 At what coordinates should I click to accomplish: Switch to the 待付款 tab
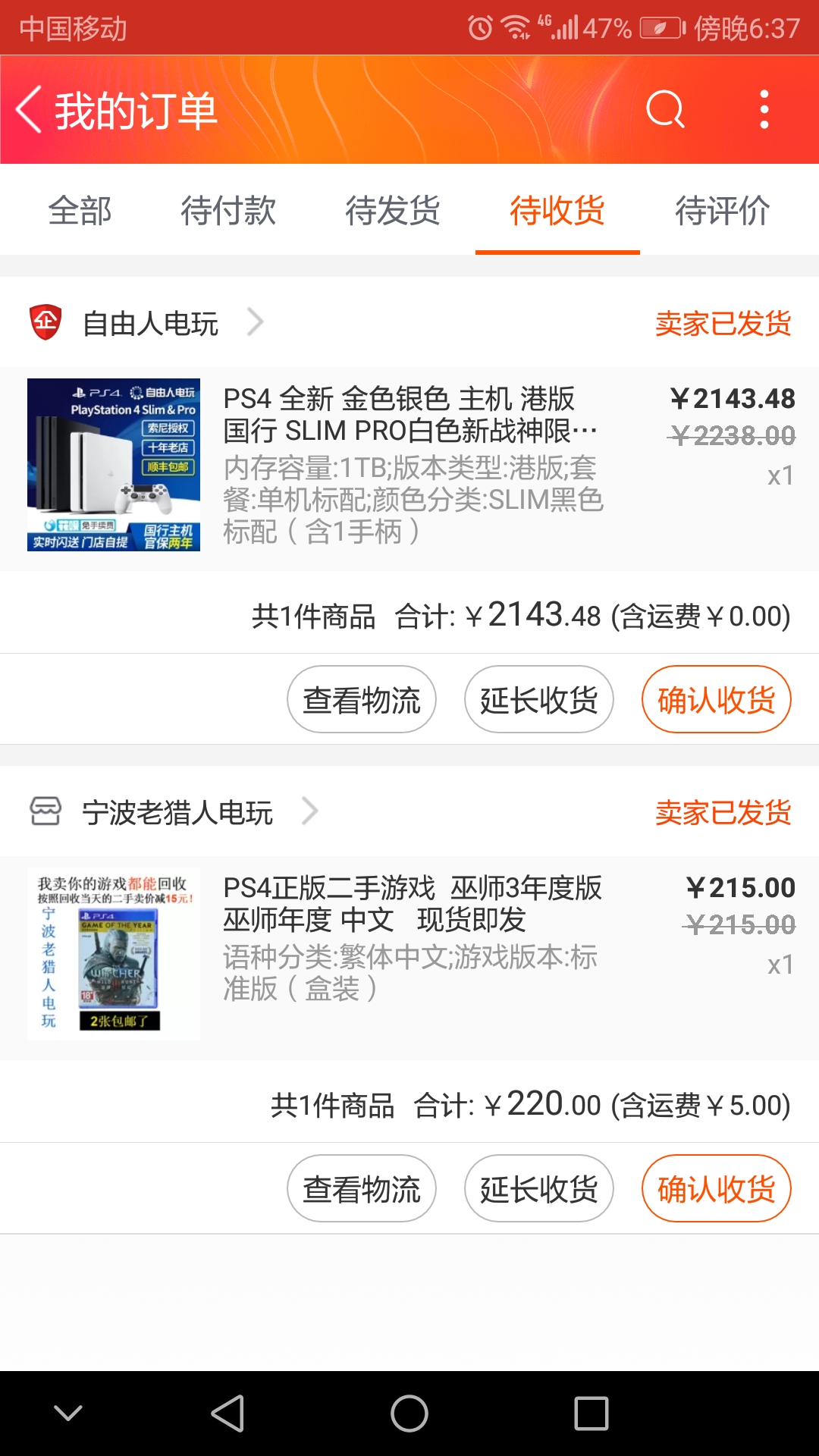229,212
